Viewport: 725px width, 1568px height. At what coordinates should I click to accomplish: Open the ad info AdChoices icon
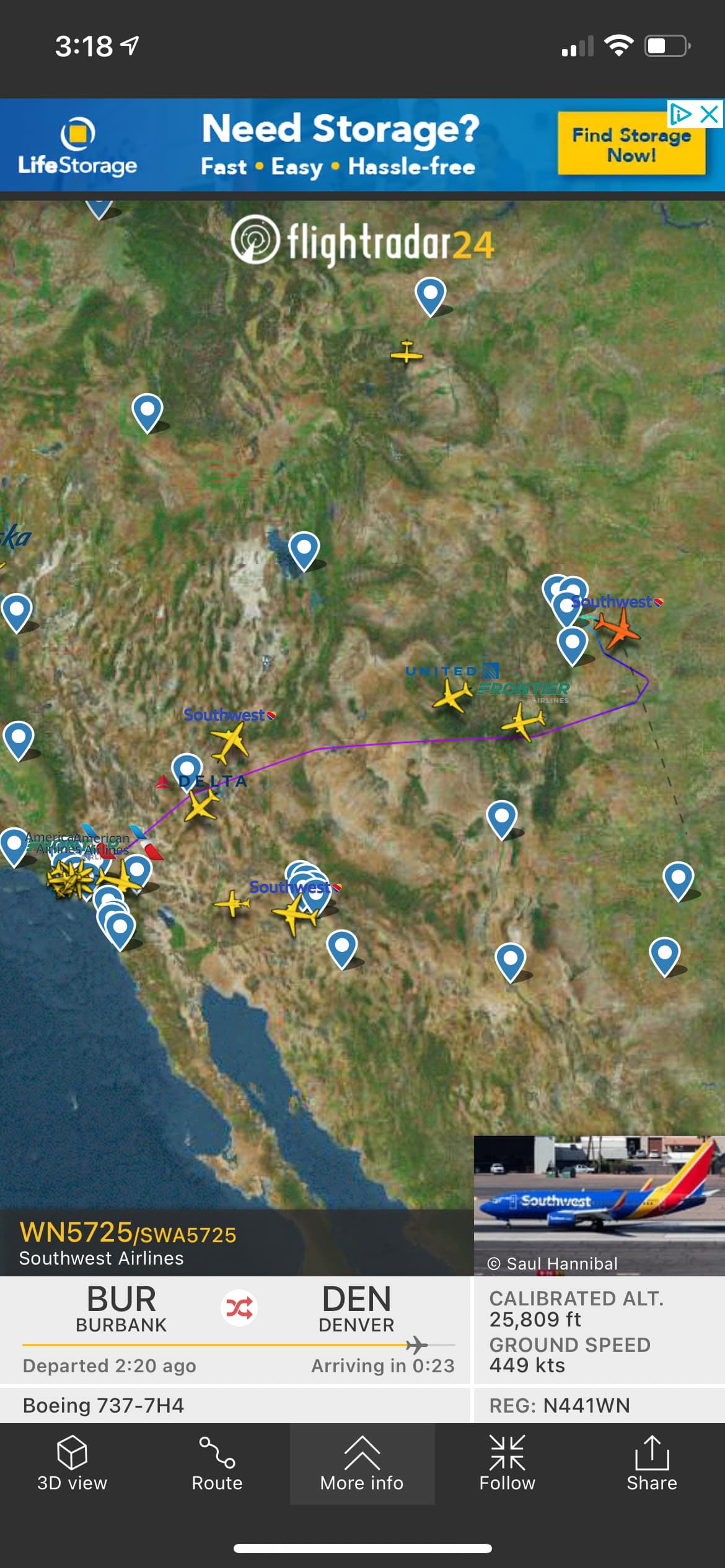[680, 114]
